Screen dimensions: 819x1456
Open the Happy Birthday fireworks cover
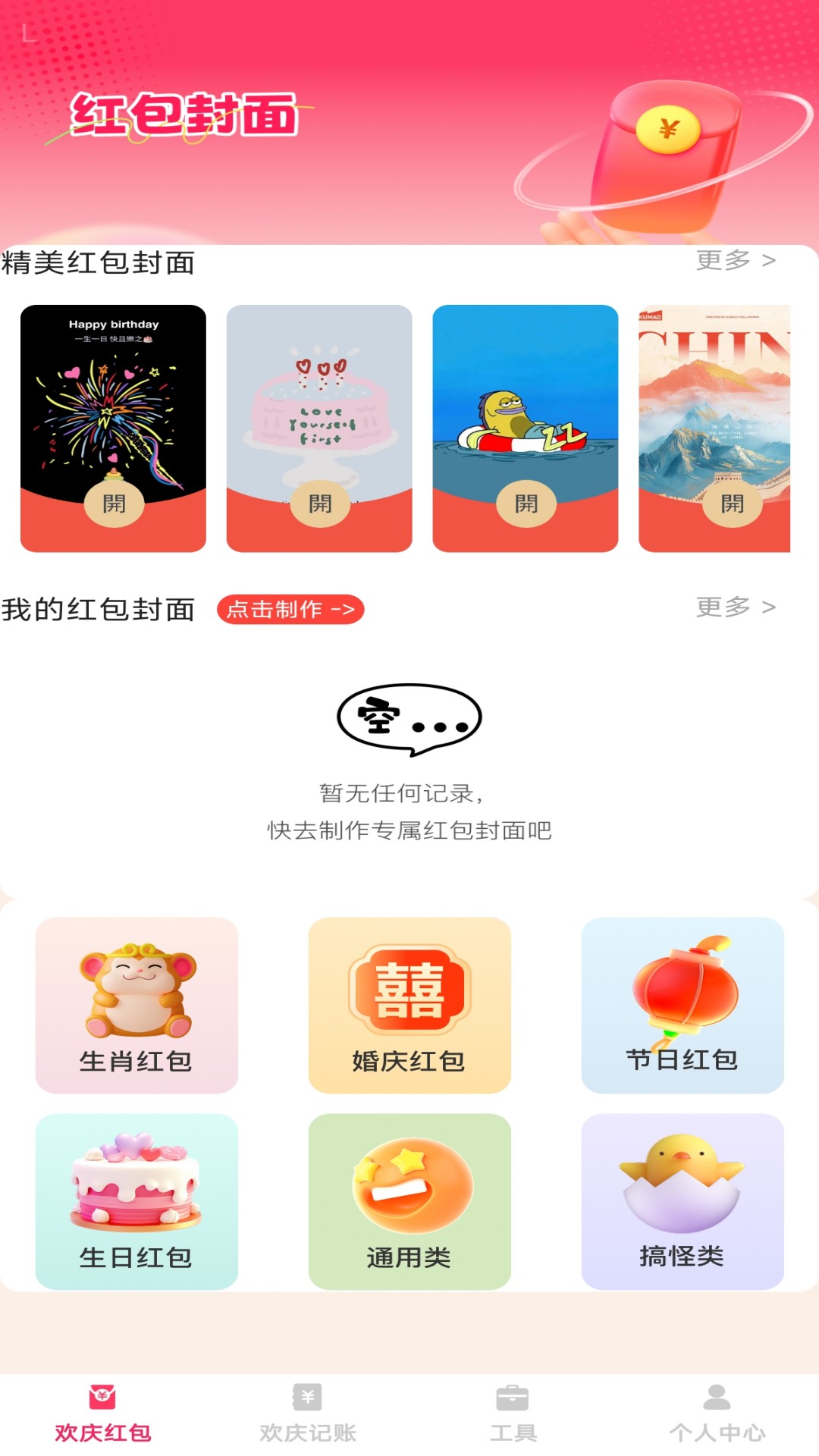coord(113,425)
